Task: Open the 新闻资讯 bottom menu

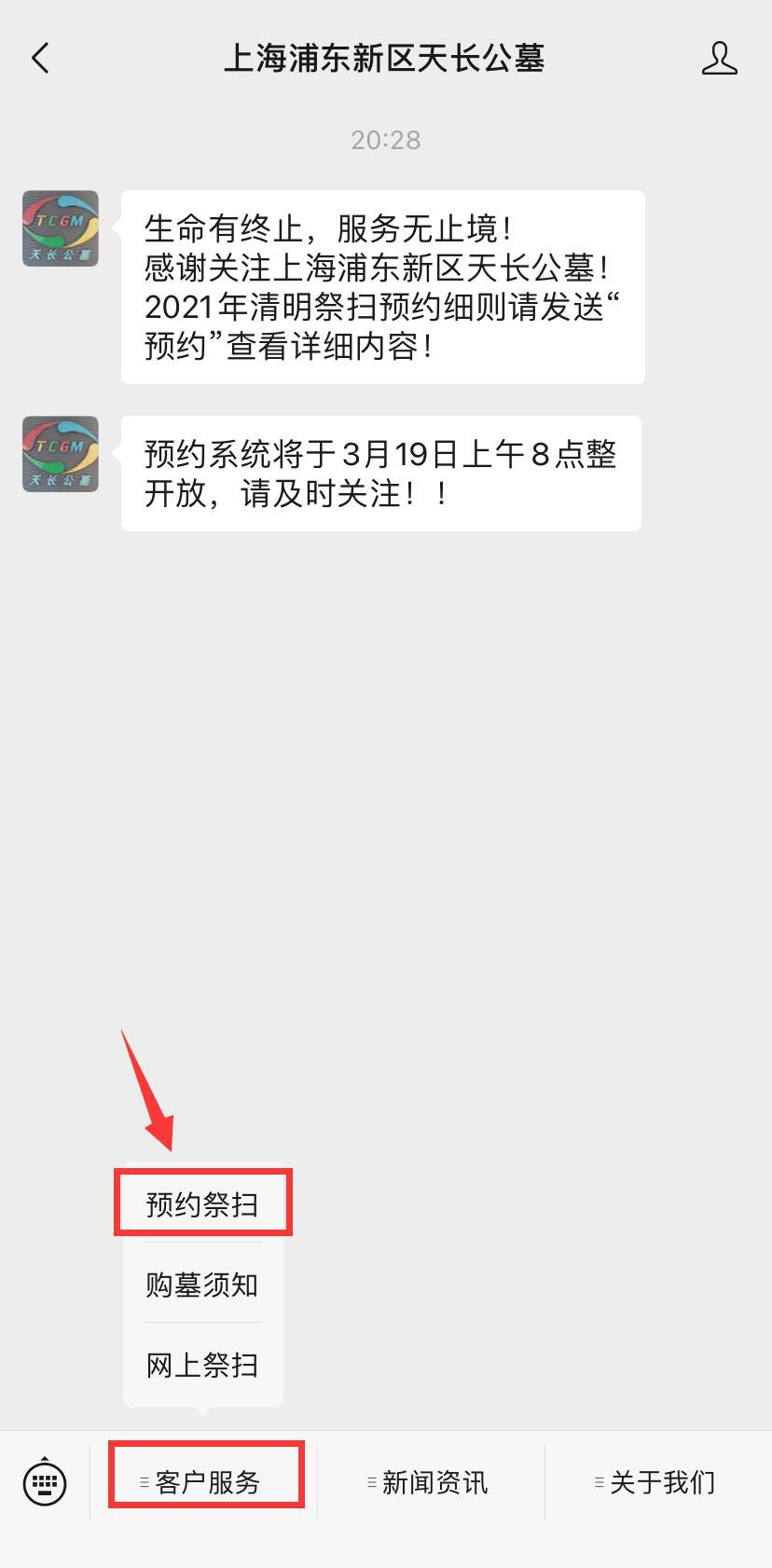Action: click(433, 1481)
